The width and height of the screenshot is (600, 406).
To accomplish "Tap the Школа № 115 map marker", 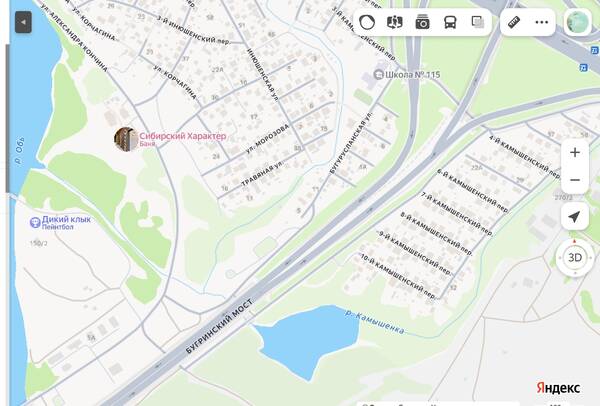I will [380, 75].
